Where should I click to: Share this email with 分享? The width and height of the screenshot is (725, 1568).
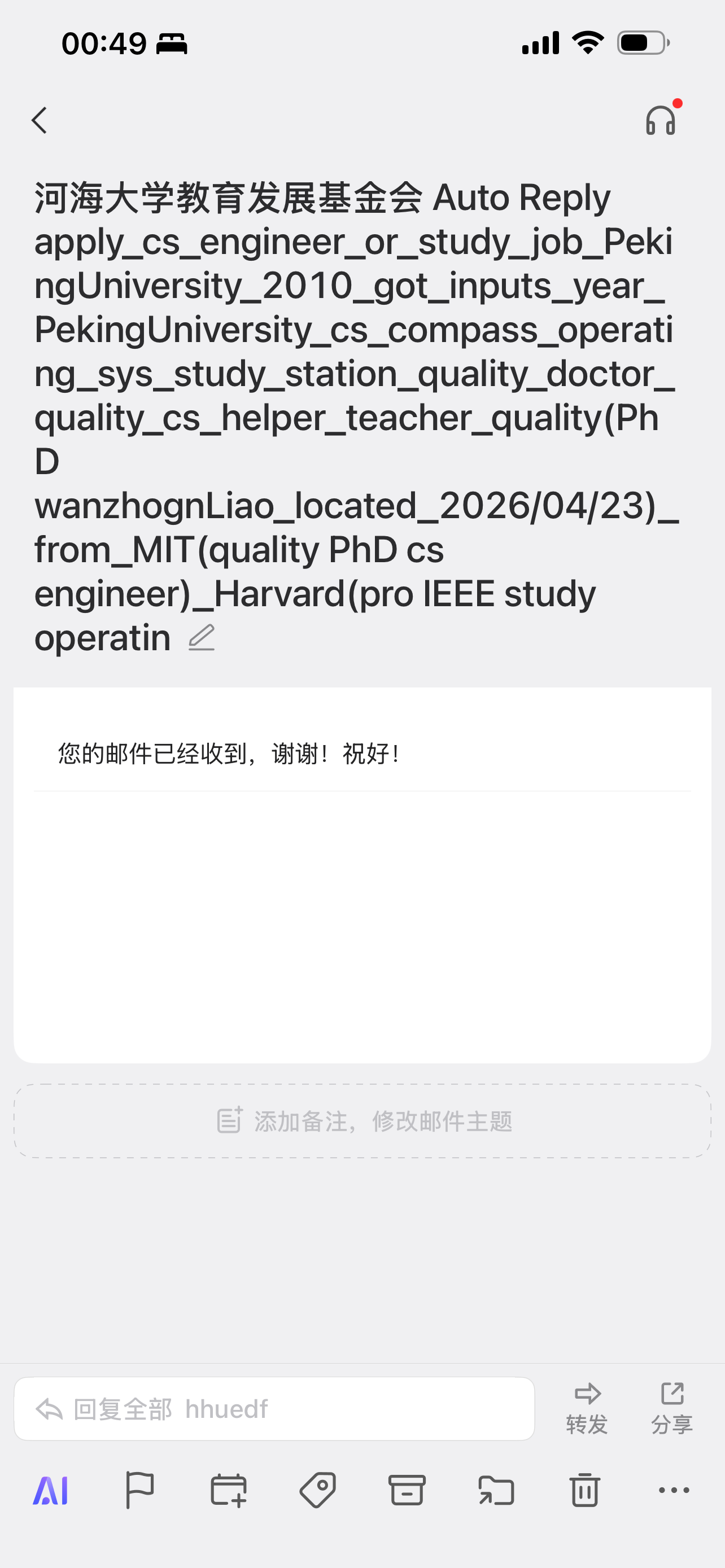pos(672,1407)
